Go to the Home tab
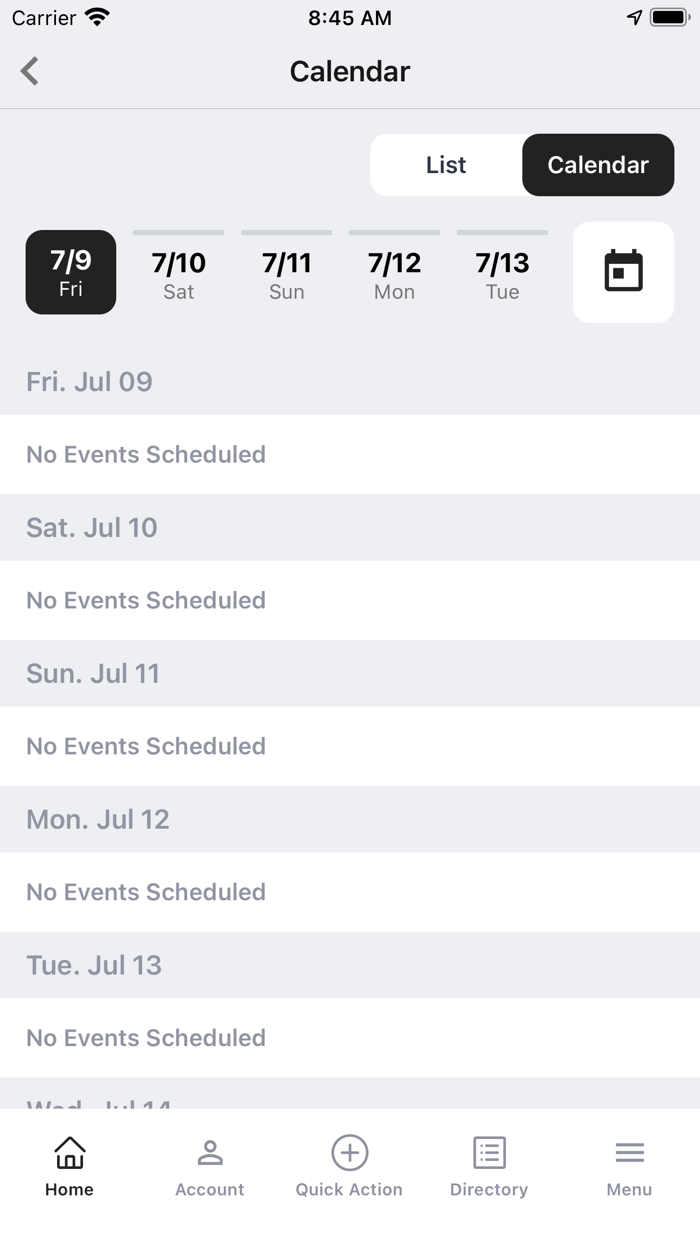Screen dimensions: 700x1244 click(69, 1166)
